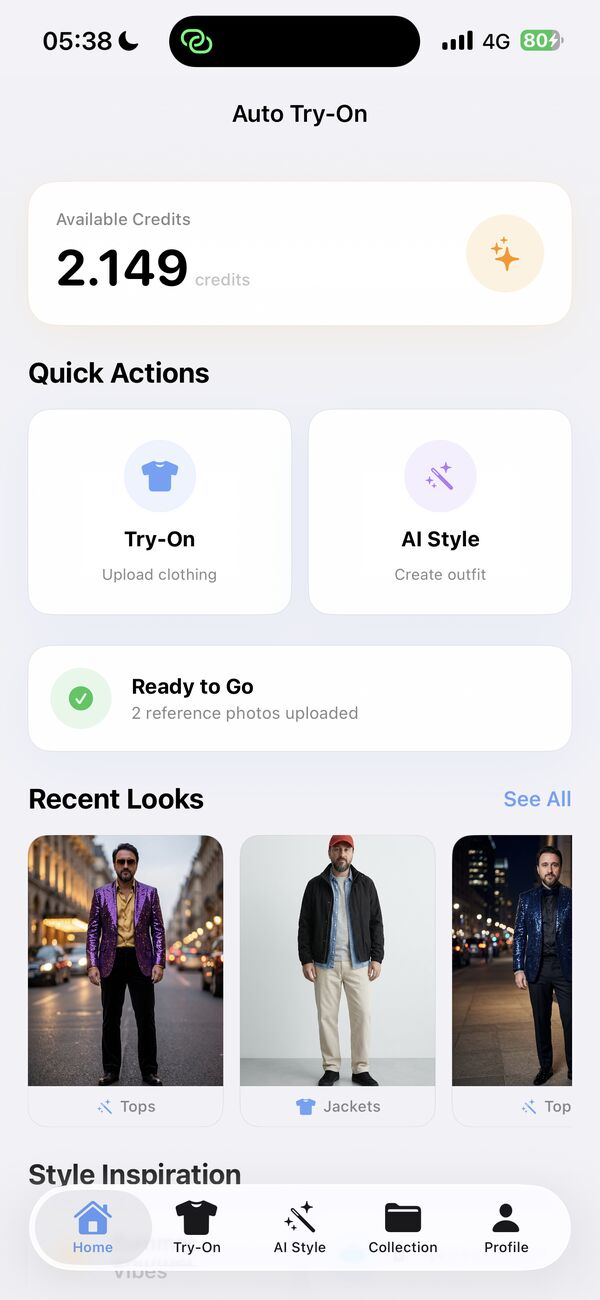Open the Collection tab
600x1300 pixels.
[403, 1228]
